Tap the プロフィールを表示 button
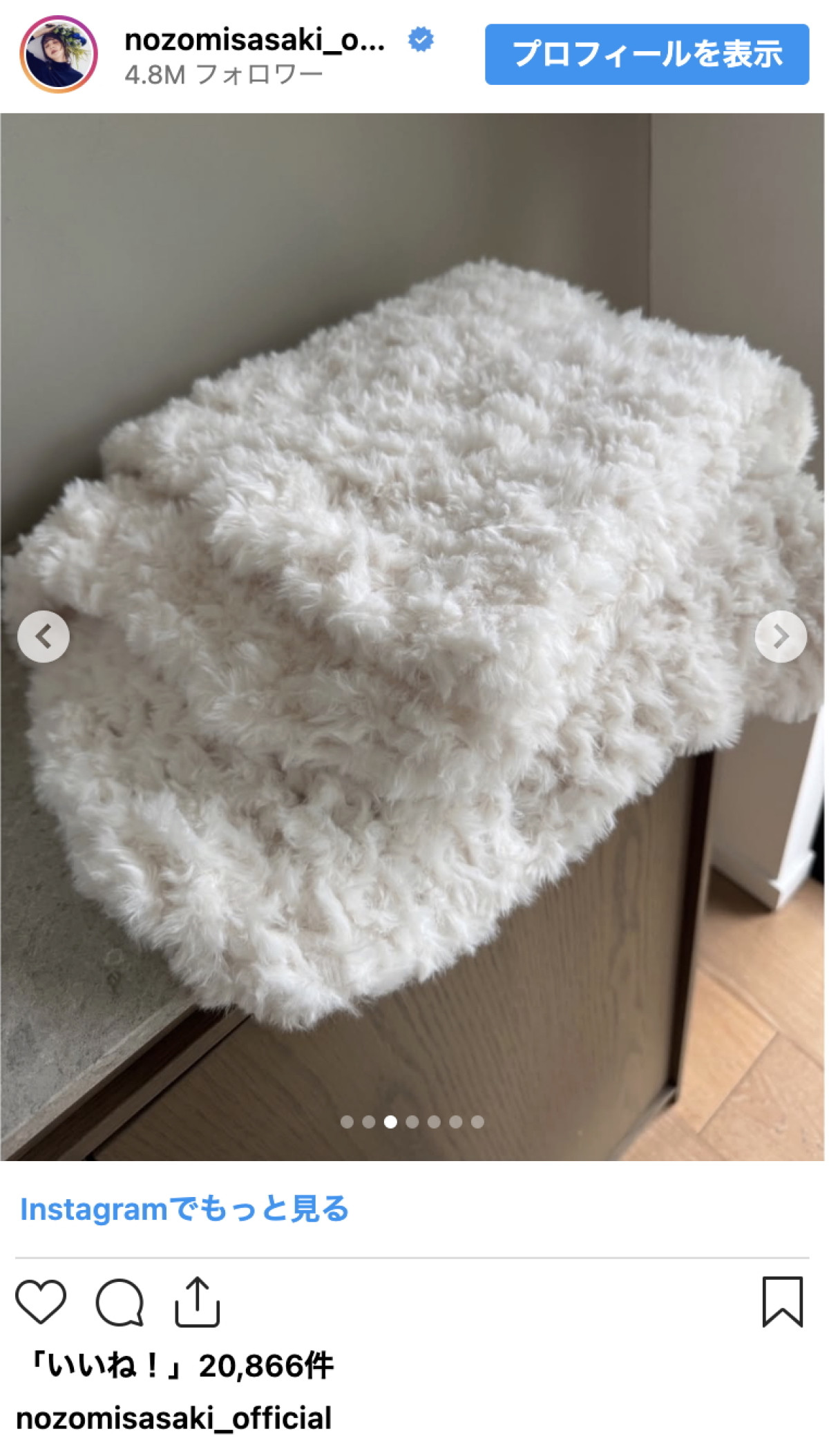The width and height of the screenshot is (829, 1456). pyautogui.click(x=647, y=55)
